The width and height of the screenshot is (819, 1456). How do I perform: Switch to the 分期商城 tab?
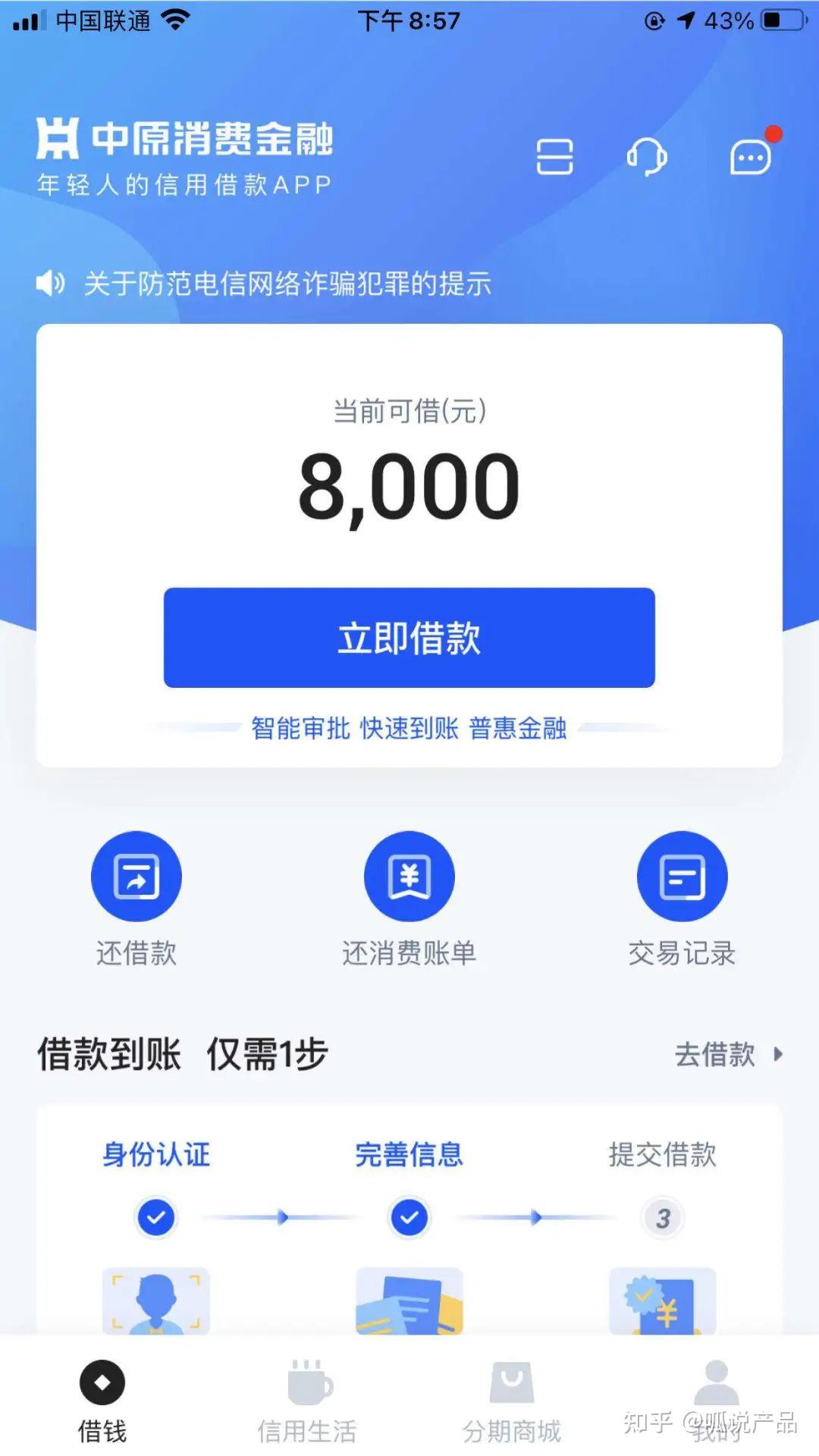click(512, 1401)
